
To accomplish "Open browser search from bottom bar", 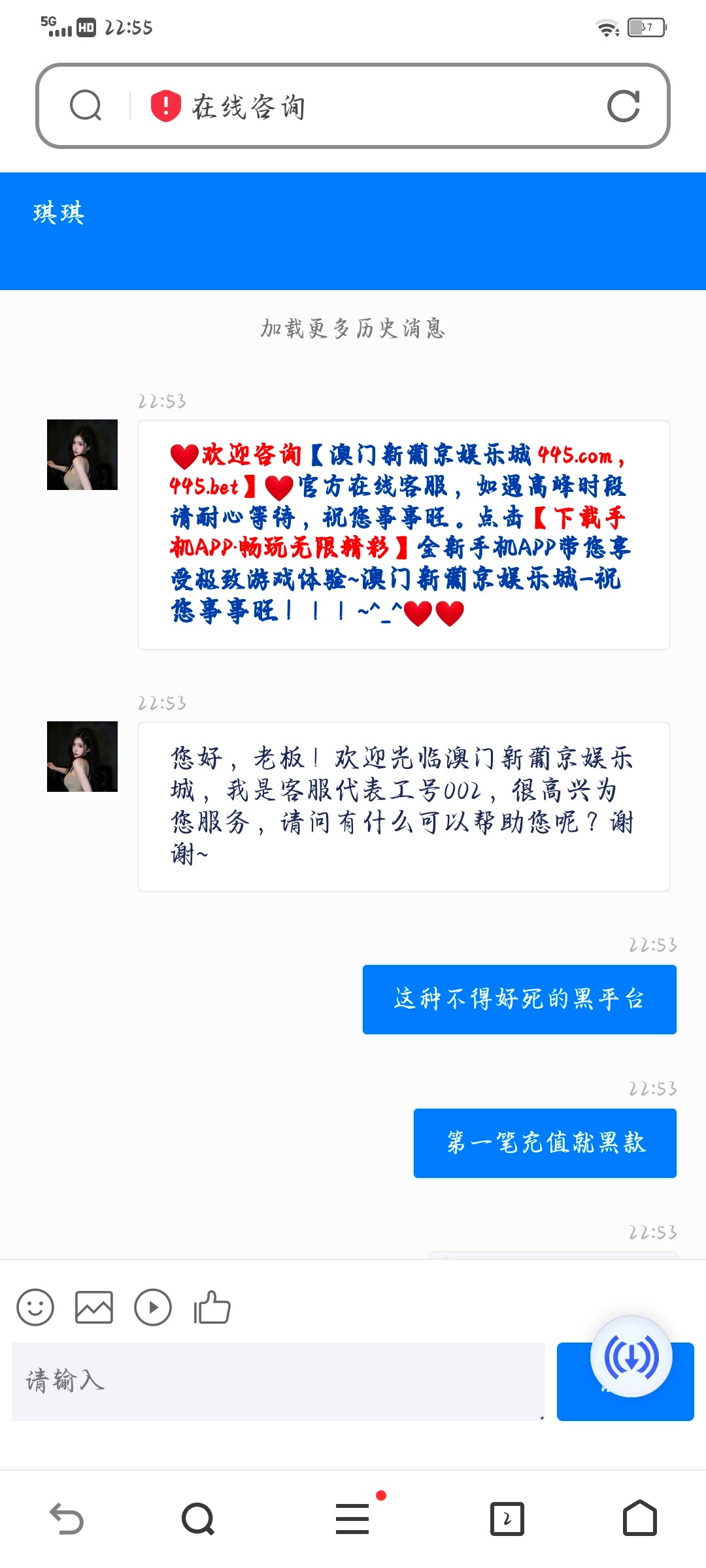I will [198, 1518].
